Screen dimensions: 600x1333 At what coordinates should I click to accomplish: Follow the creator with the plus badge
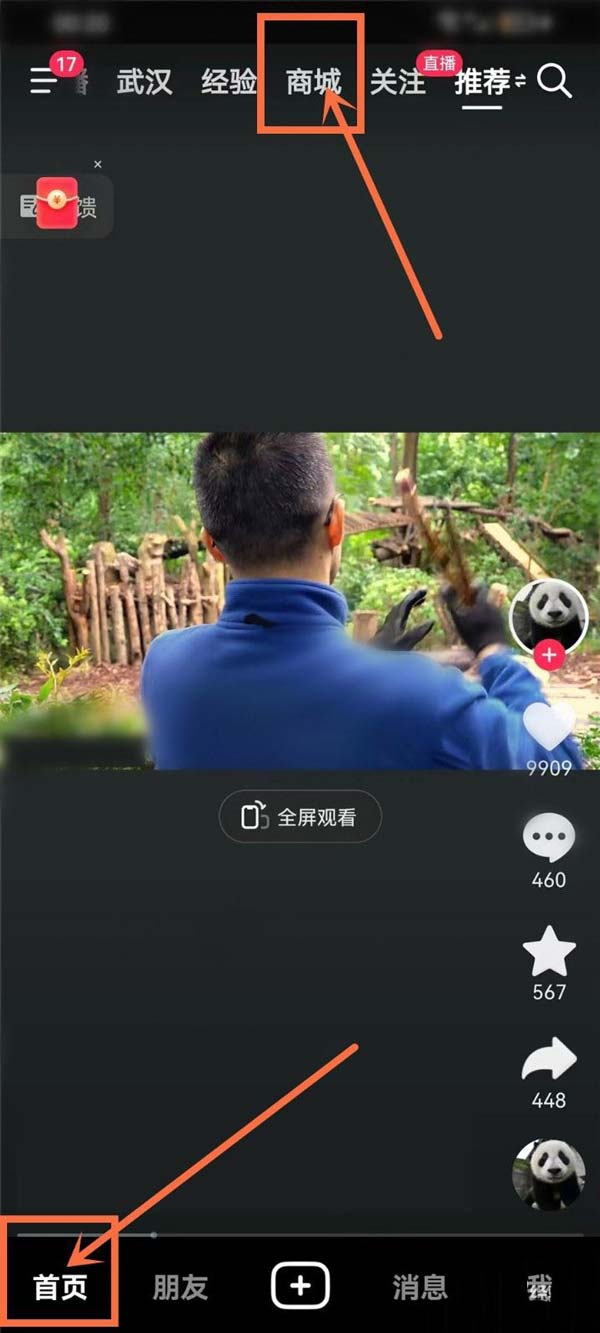[x=548, y=657]
